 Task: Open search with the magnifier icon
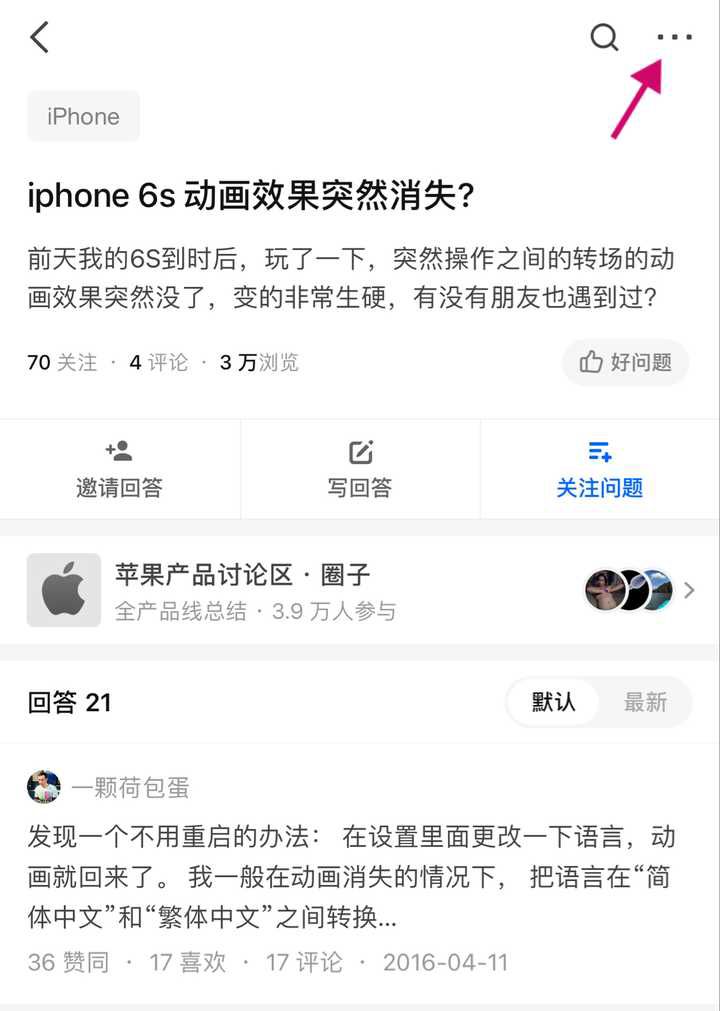point(604,37)
